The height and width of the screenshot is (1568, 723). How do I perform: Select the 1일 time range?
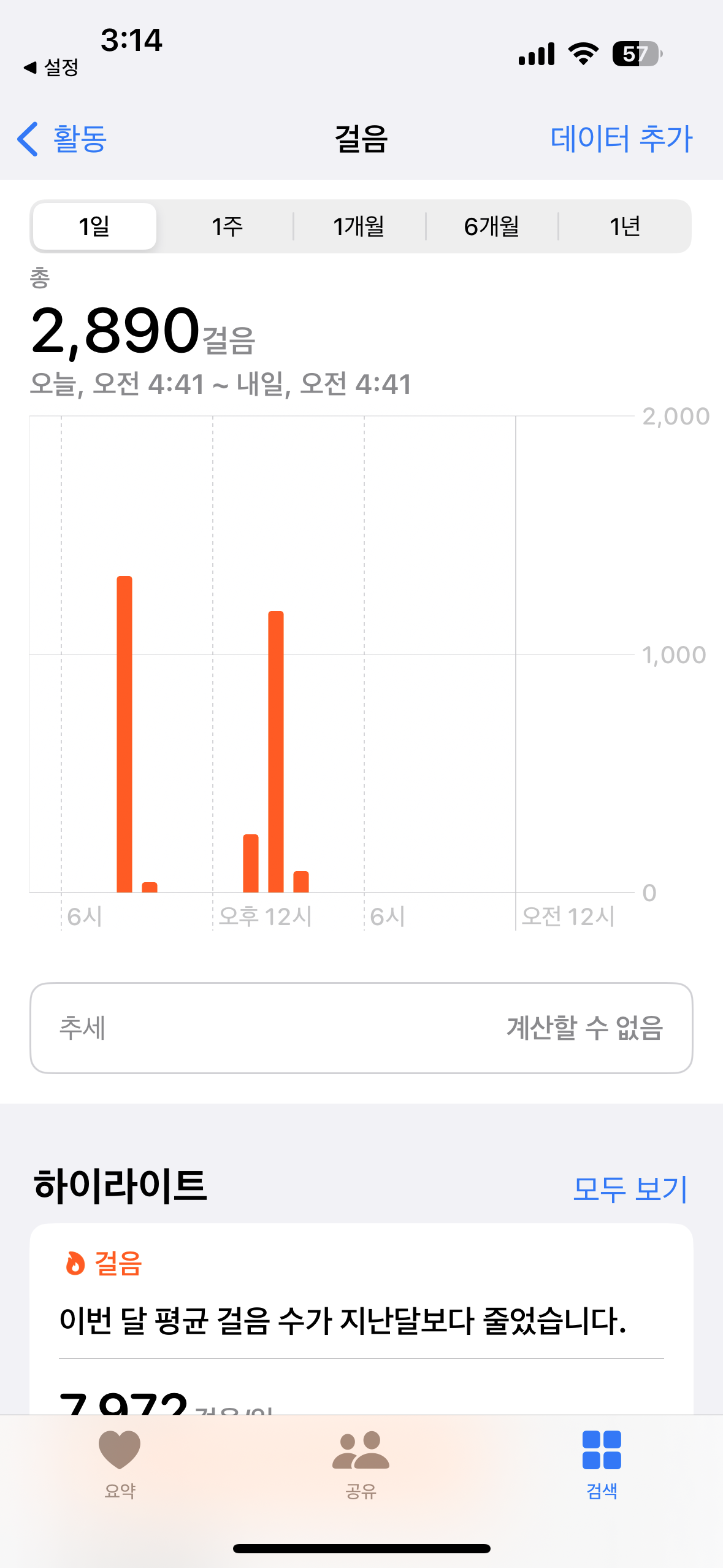coord(94,226)
